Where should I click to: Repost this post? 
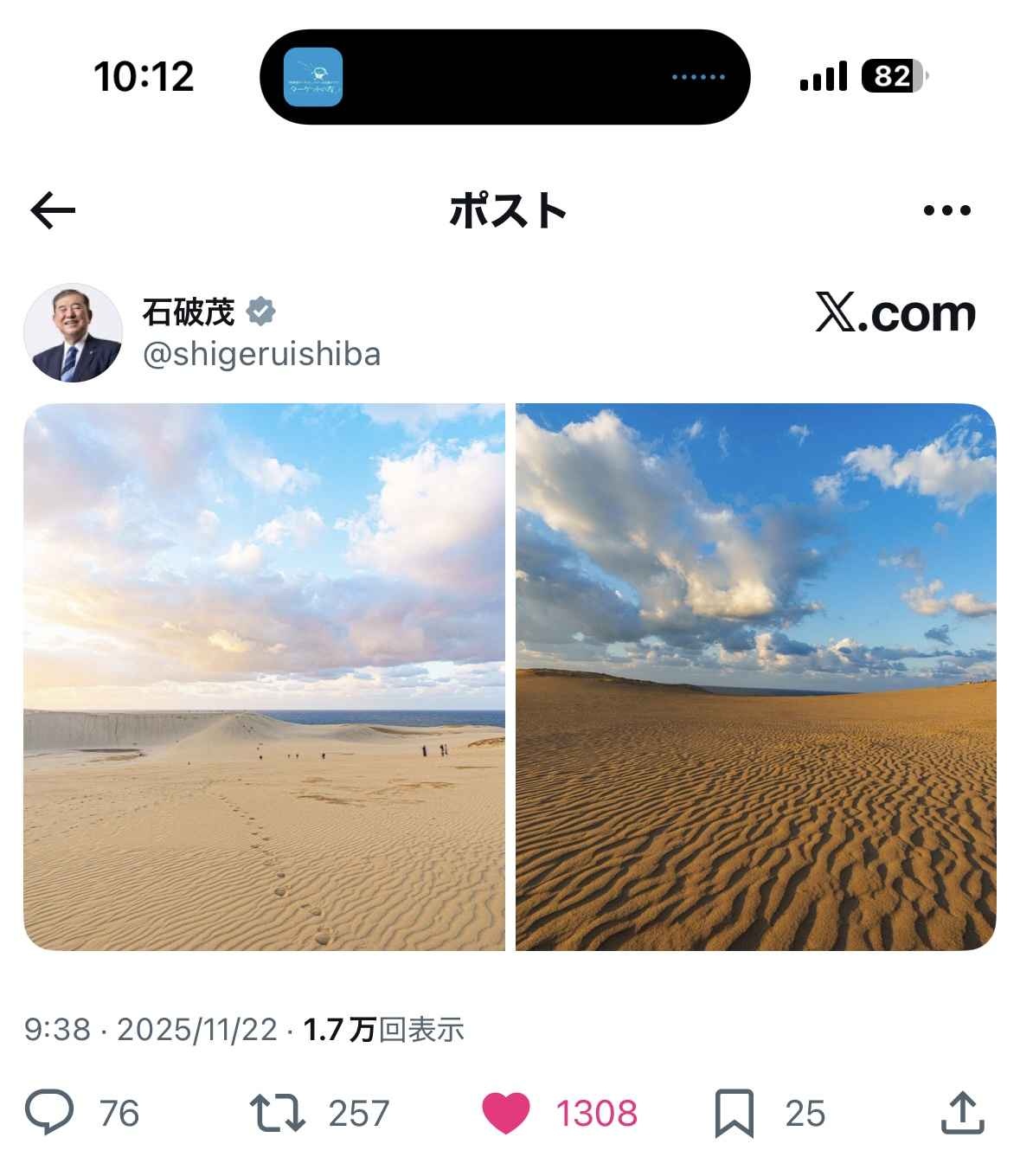[x=277, y=1112]
